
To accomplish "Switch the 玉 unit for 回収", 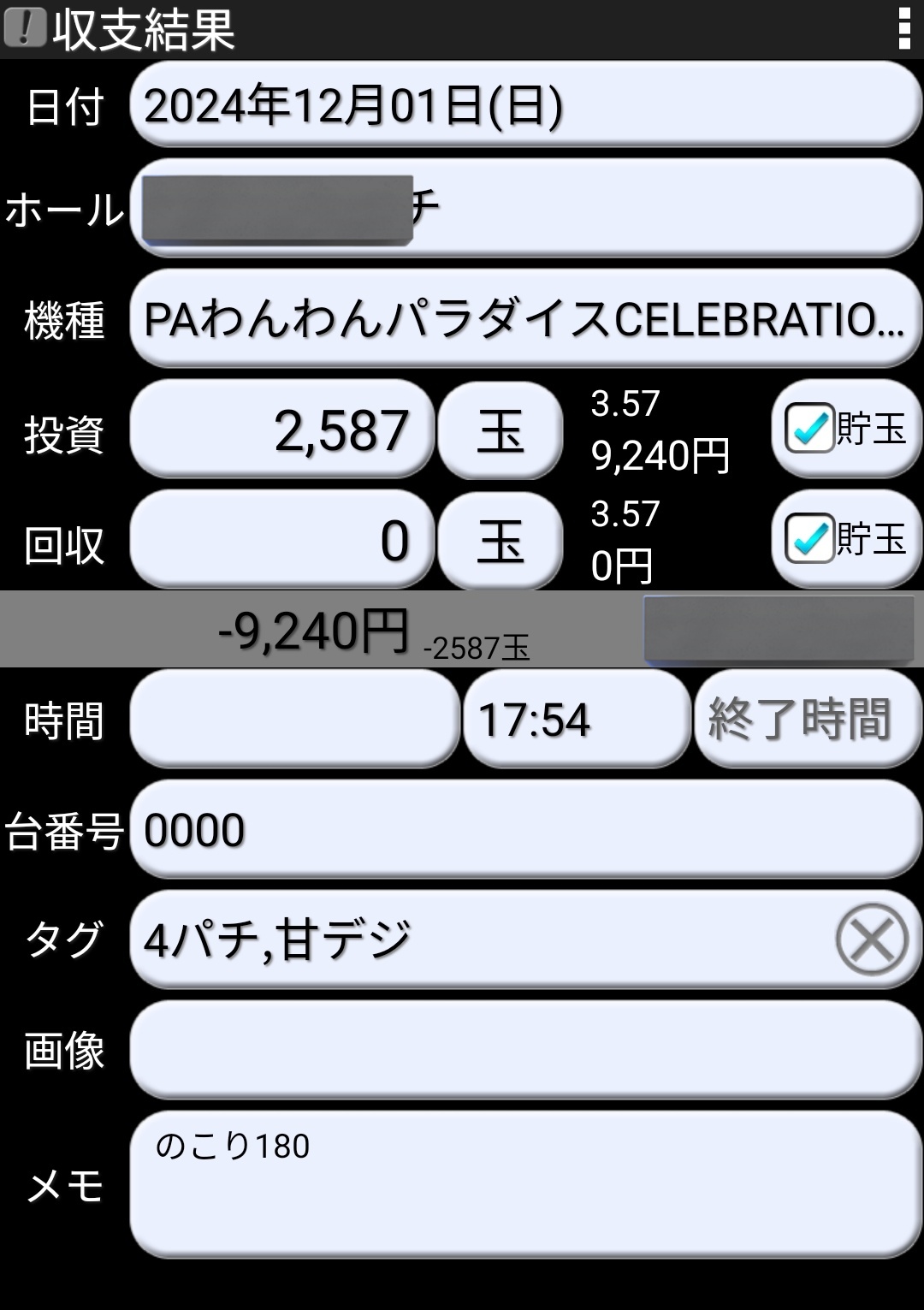I will [500, 541].
